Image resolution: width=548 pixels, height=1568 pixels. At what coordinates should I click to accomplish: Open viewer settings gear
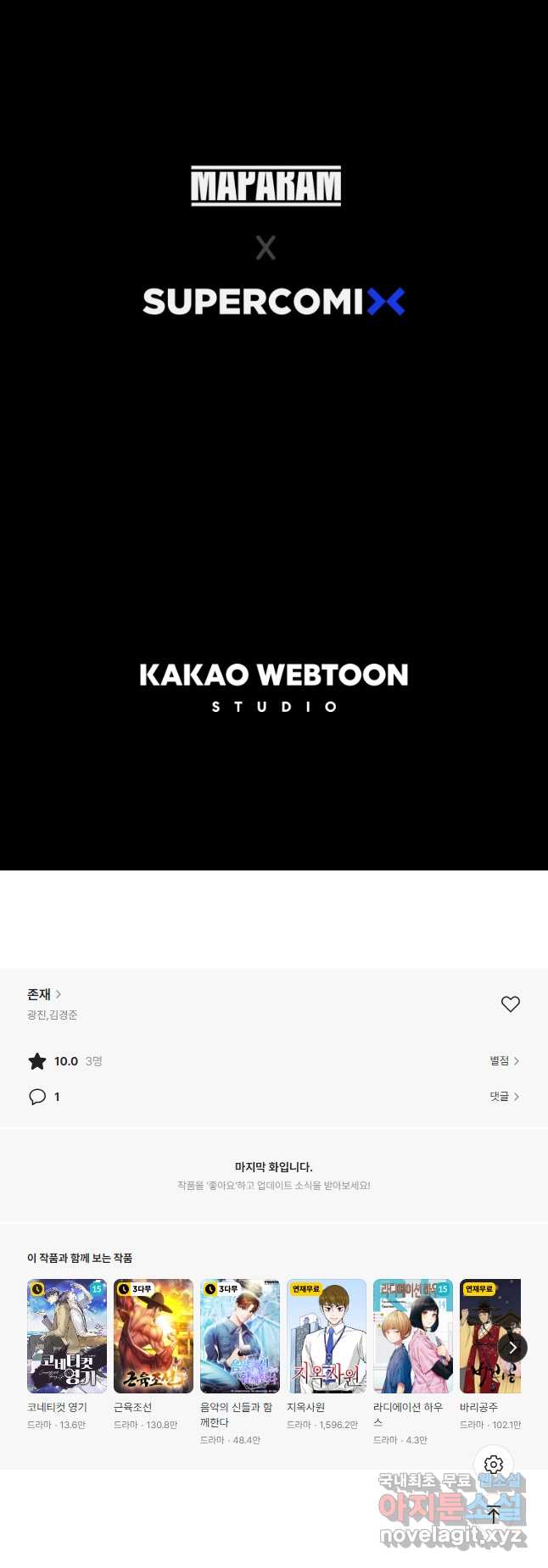point(494,1465)
